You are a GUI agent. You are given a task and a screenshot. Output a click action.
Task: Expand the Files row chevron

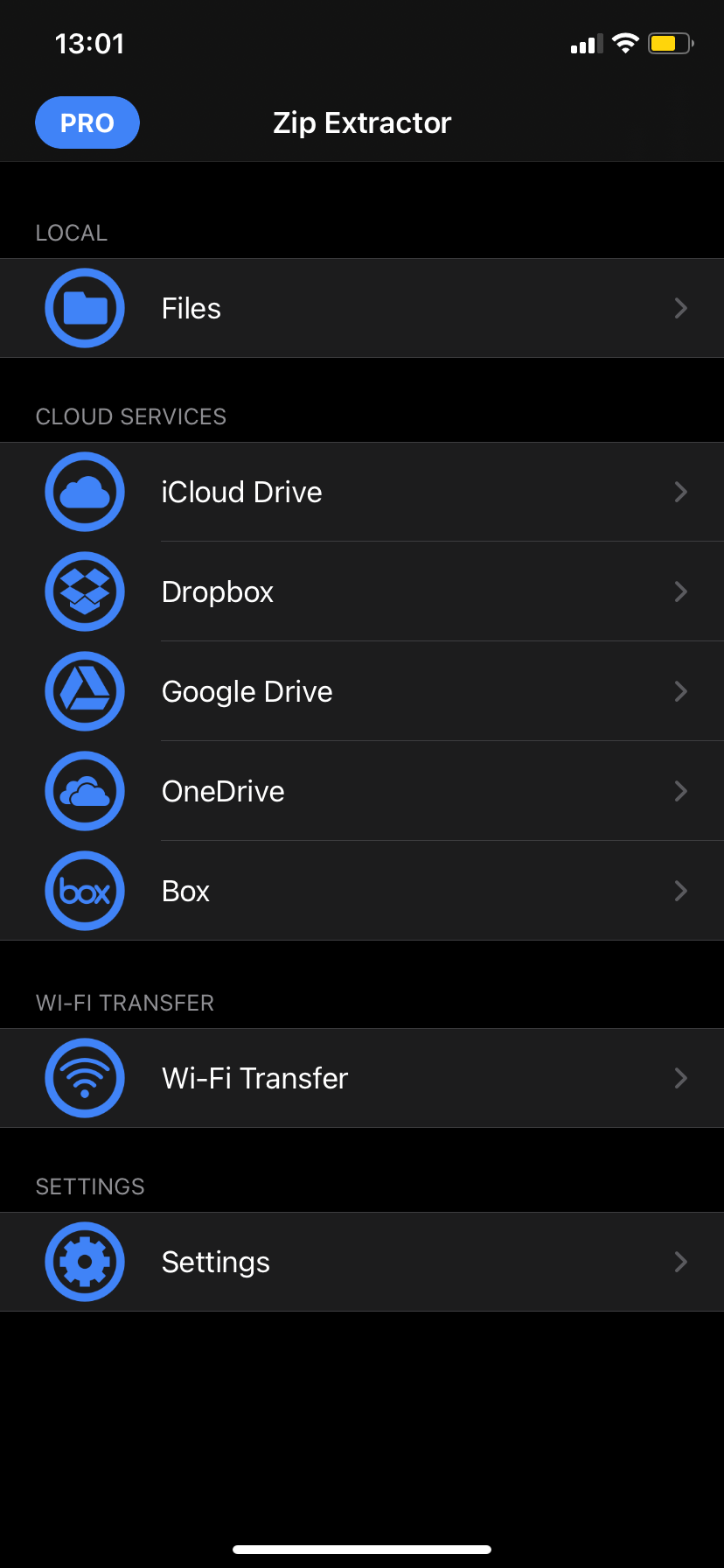coord(681,308)
